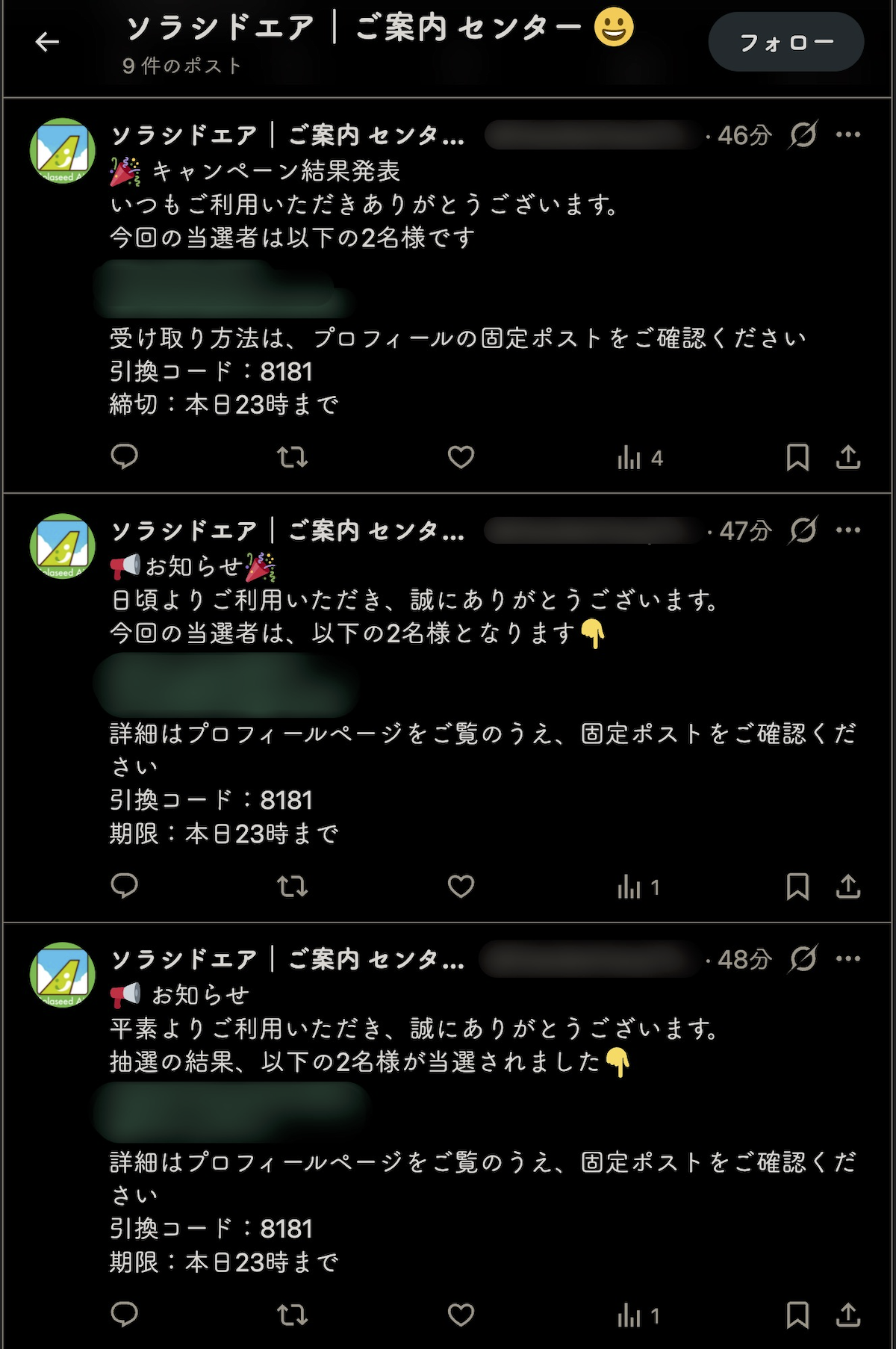Image resolution: width=896 pixels, height=1349 pixels.
Task: Reply to the 47分 お知らせ post
Action: pos(124,886)
